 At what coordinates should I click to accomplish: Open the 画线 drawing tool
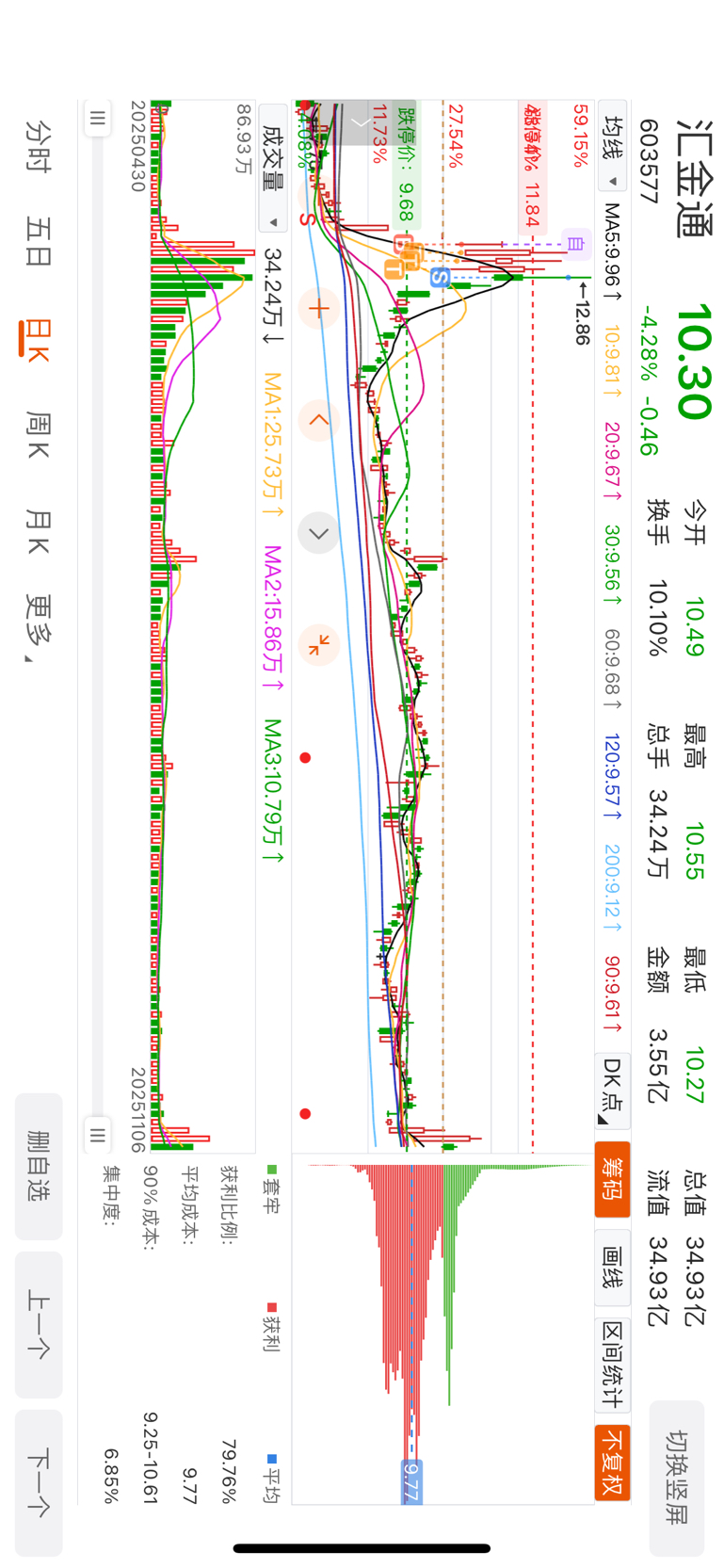pyautogui.click(x=613, y=1267)
